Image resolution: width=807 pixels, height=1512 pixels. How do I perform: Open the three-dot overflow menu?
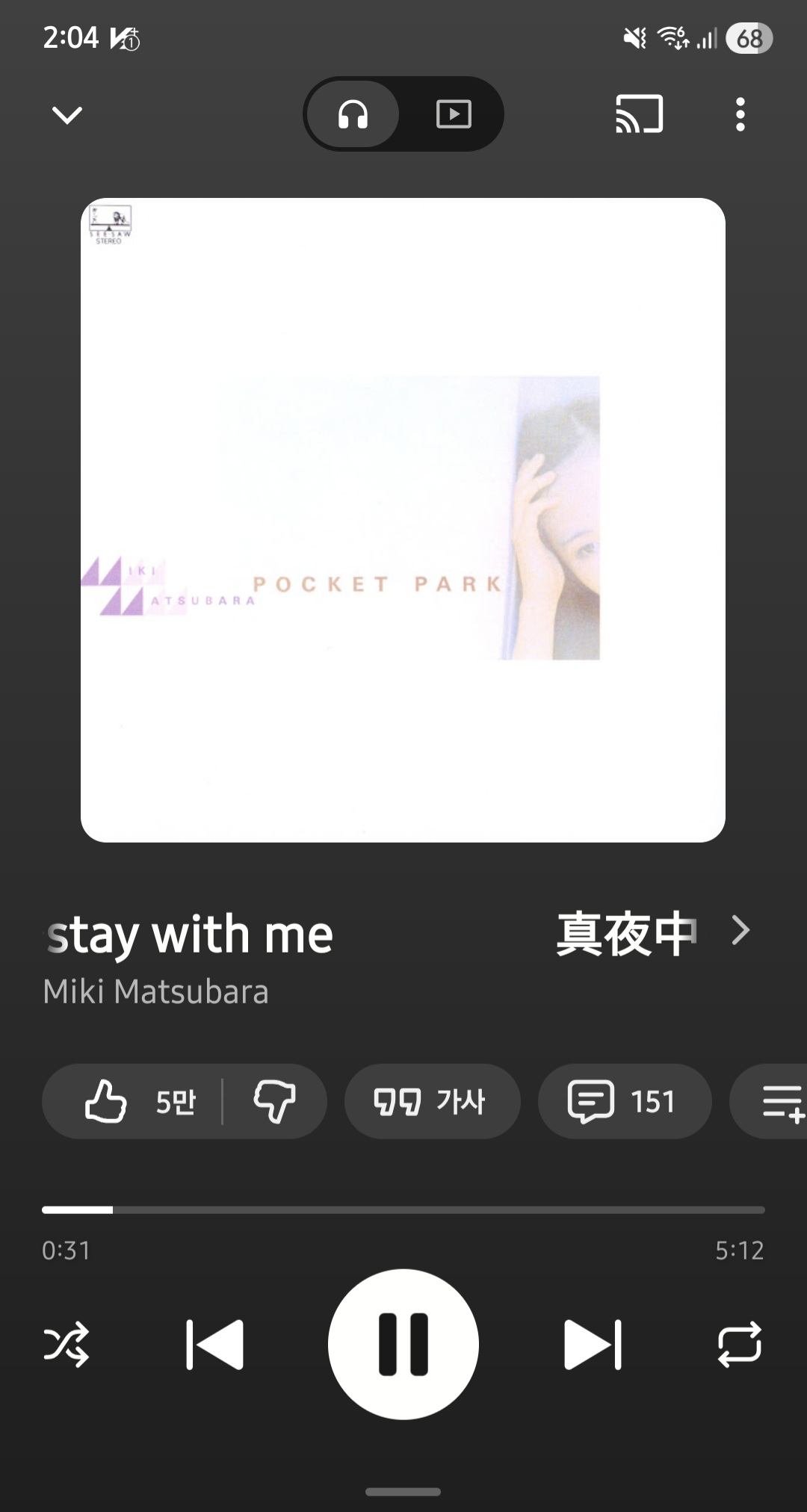tap(740, 114)
